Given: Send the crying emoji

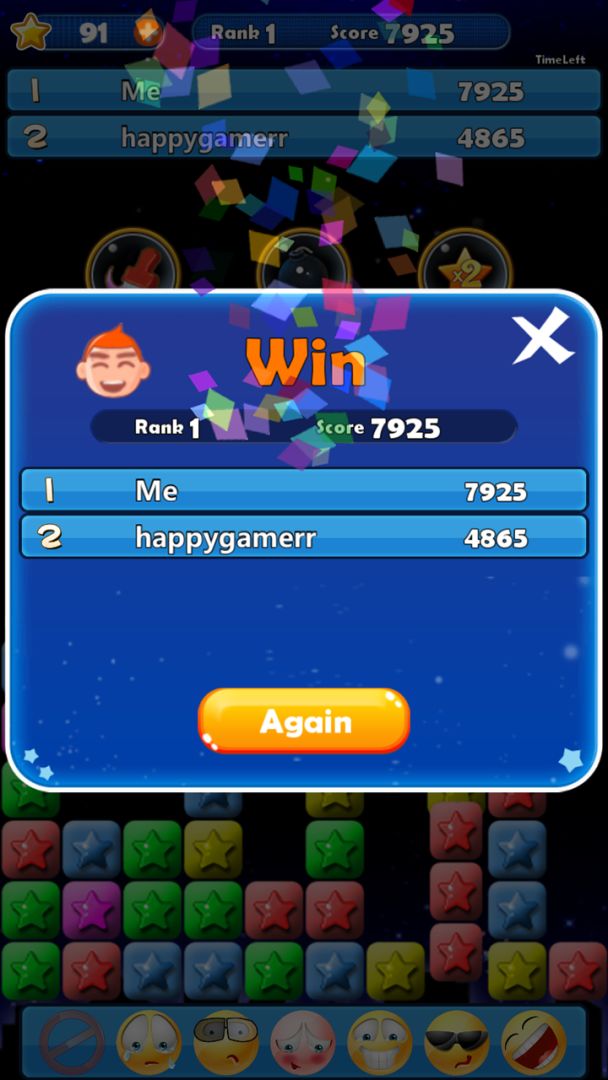Looking at the screenshot, I should (x=149, y=1042).
